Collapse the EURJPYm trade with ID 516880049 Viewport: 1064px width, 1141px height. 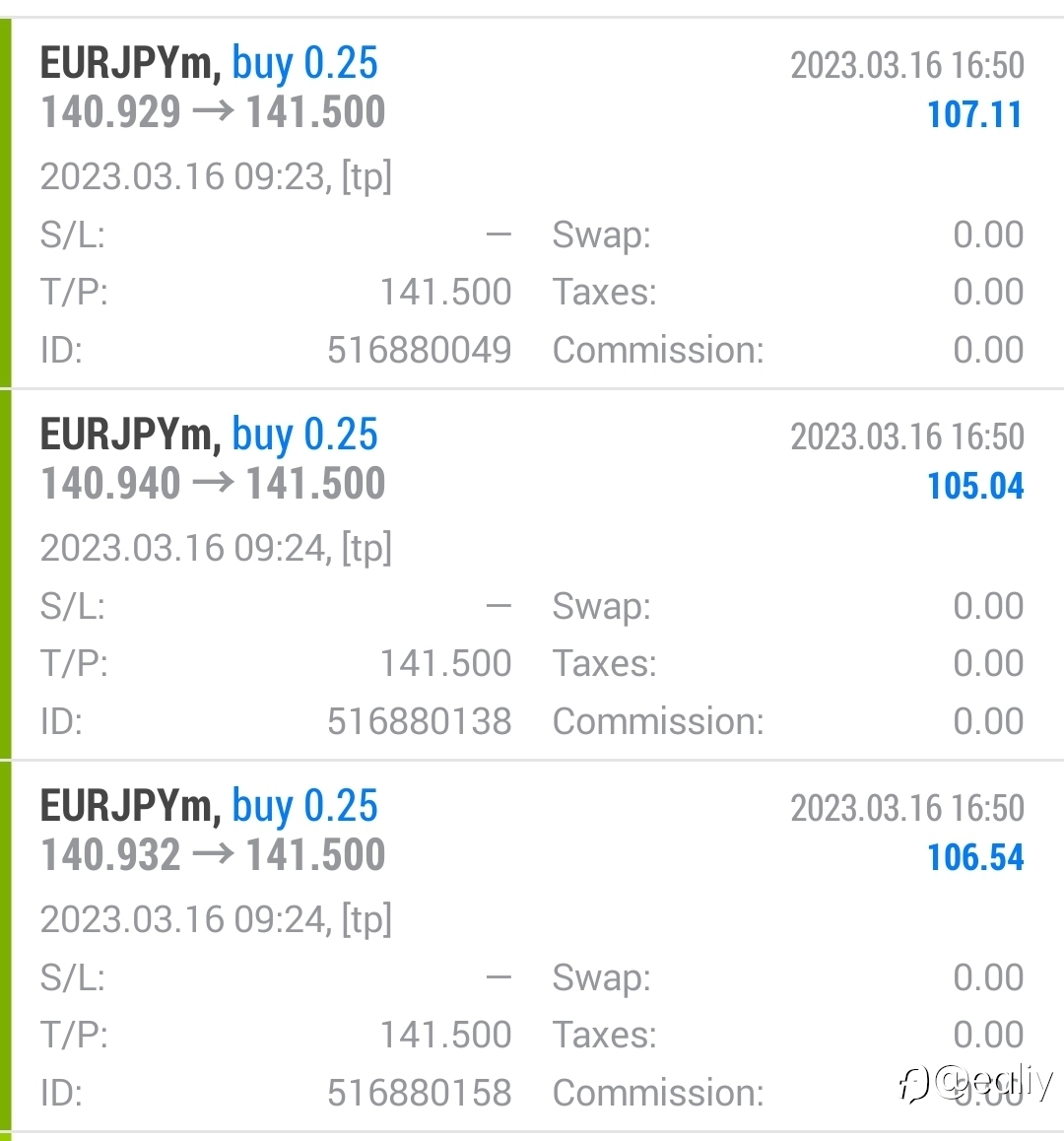point(532,203)
